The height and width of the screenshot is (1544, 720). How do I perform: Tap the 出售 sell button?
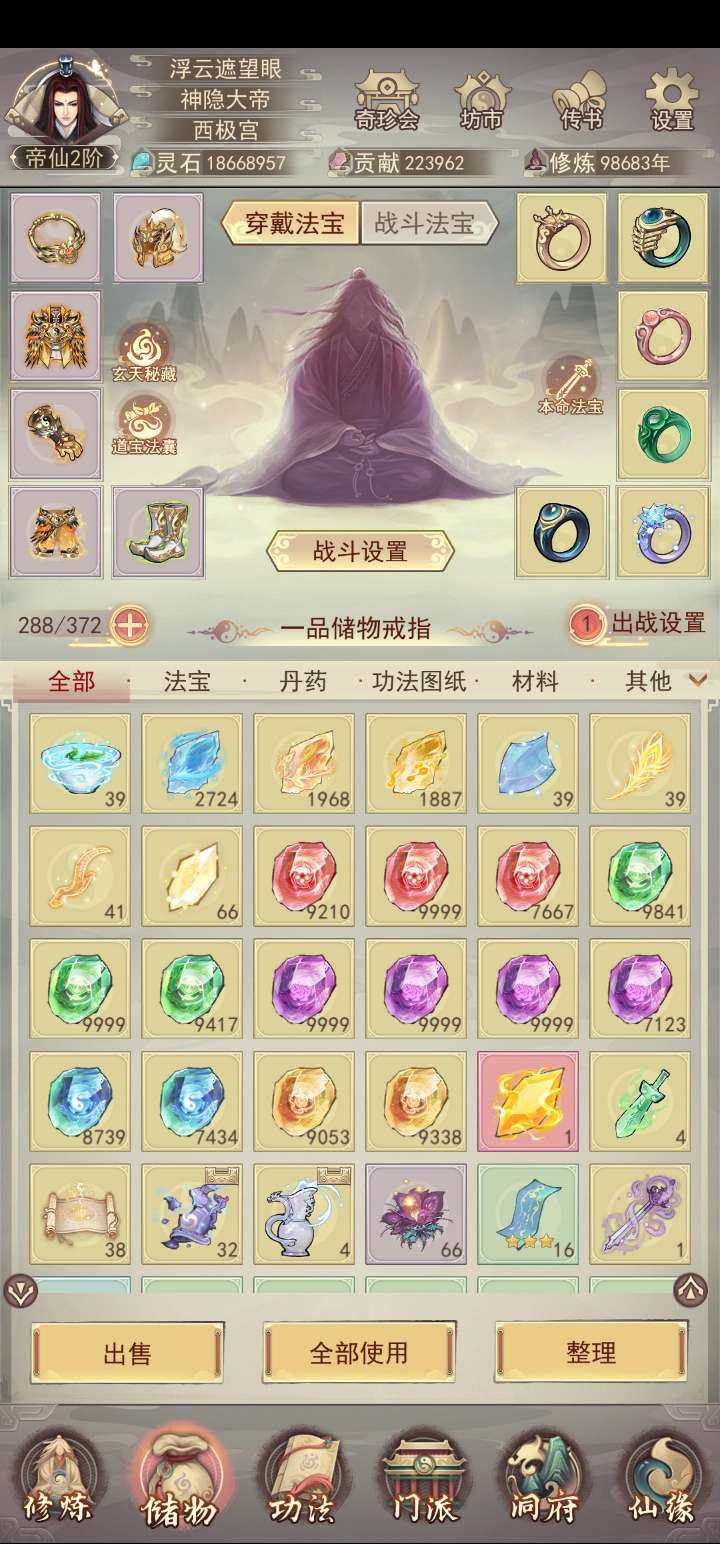(x=127, y=1353)
